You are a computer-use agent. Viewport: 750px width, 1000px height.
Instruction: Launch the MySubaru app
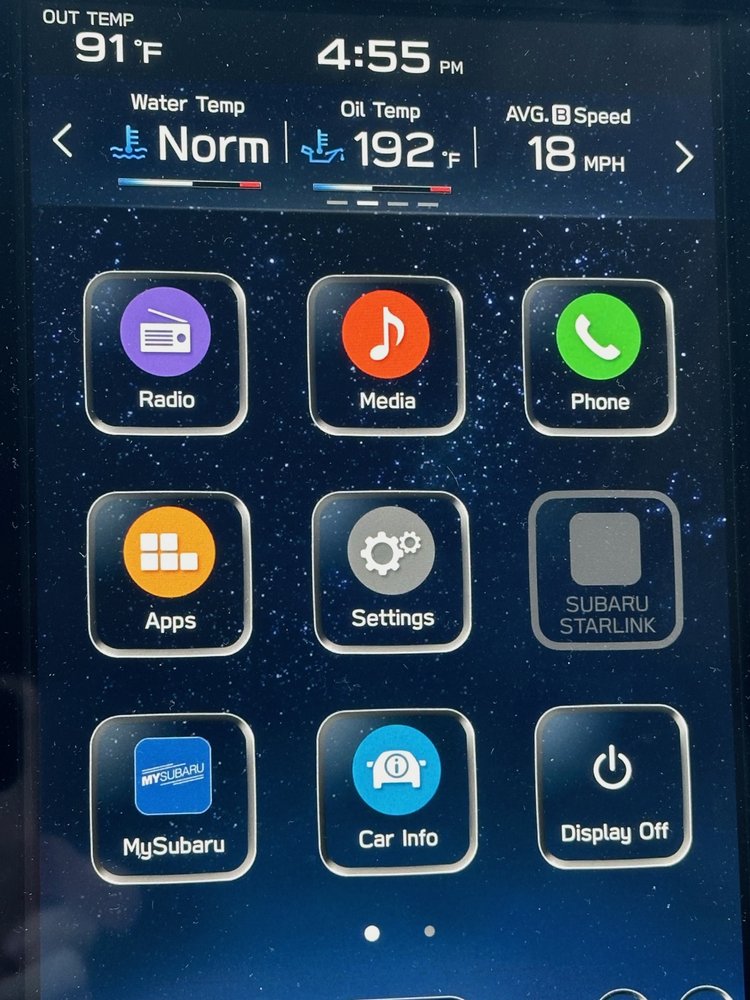click(x=173, y=796)
